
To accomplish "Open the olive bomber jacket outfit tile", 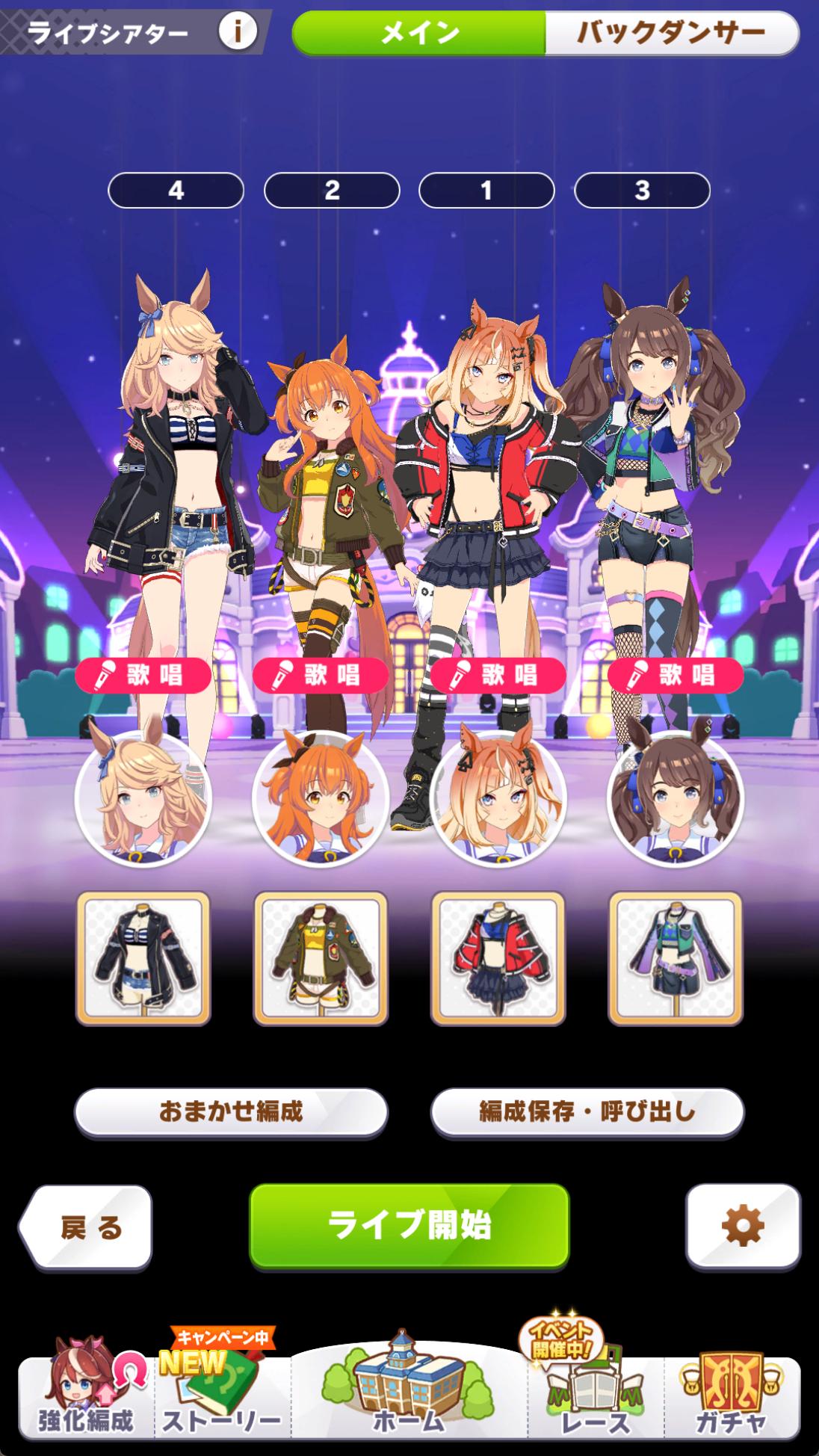I will click(x=321, y=958).
